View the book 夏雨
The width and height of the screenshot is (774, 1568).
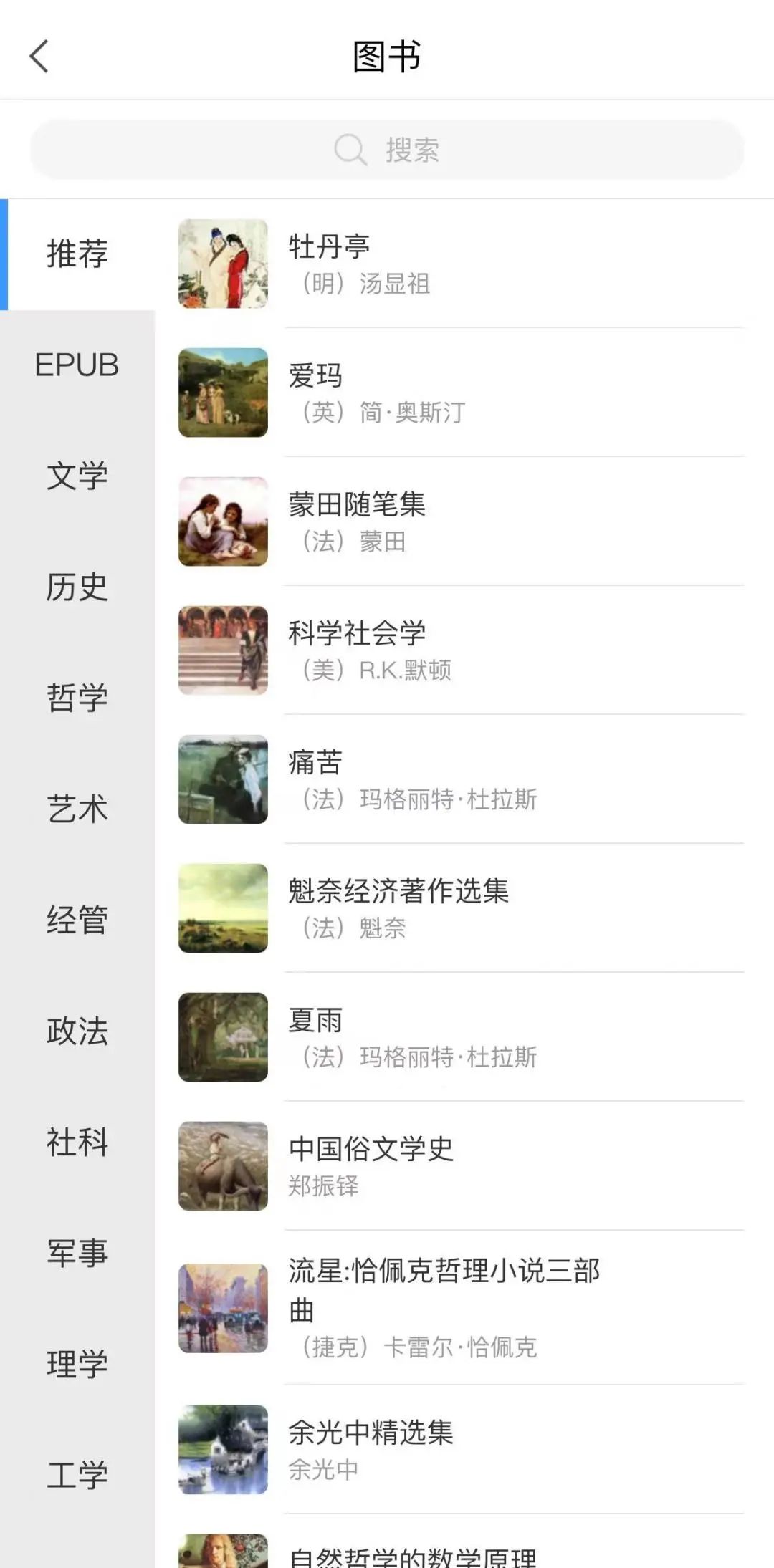tap(459, 1037)
